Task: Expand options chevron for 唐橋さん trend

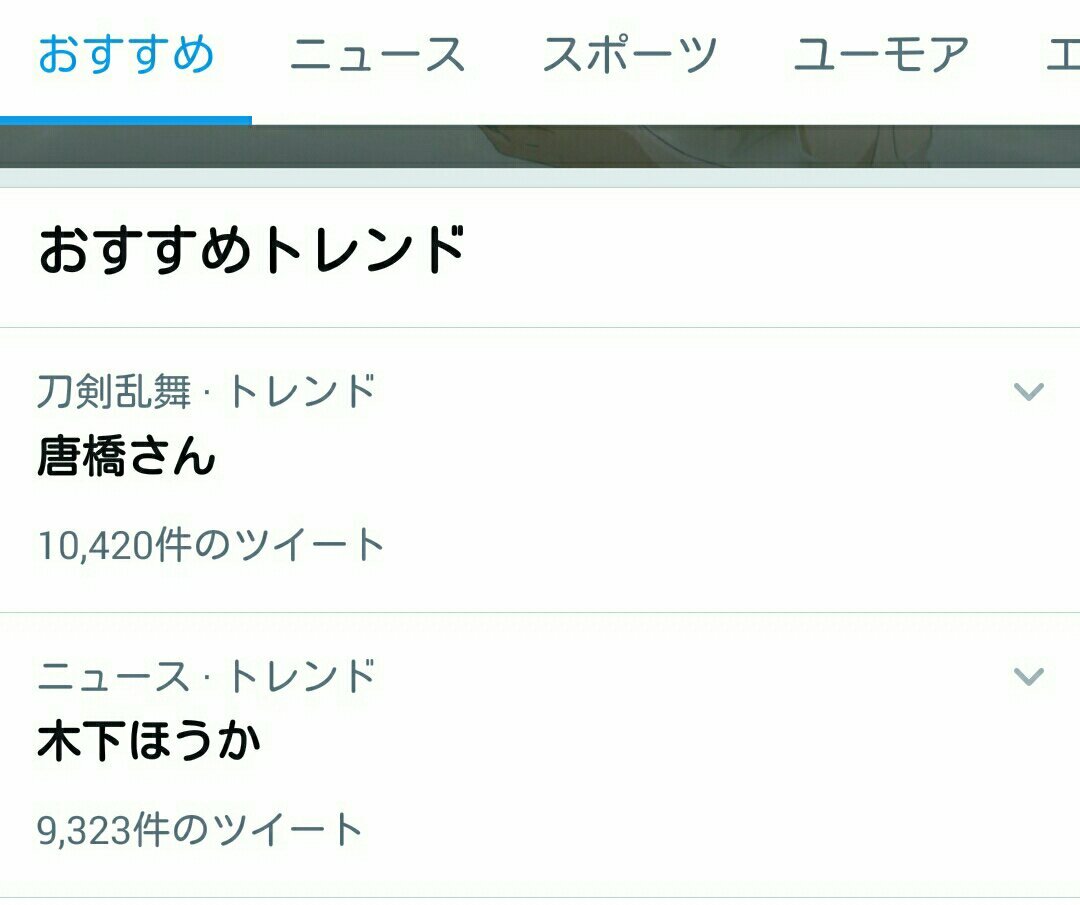Action: click(x=1028, y=391)
